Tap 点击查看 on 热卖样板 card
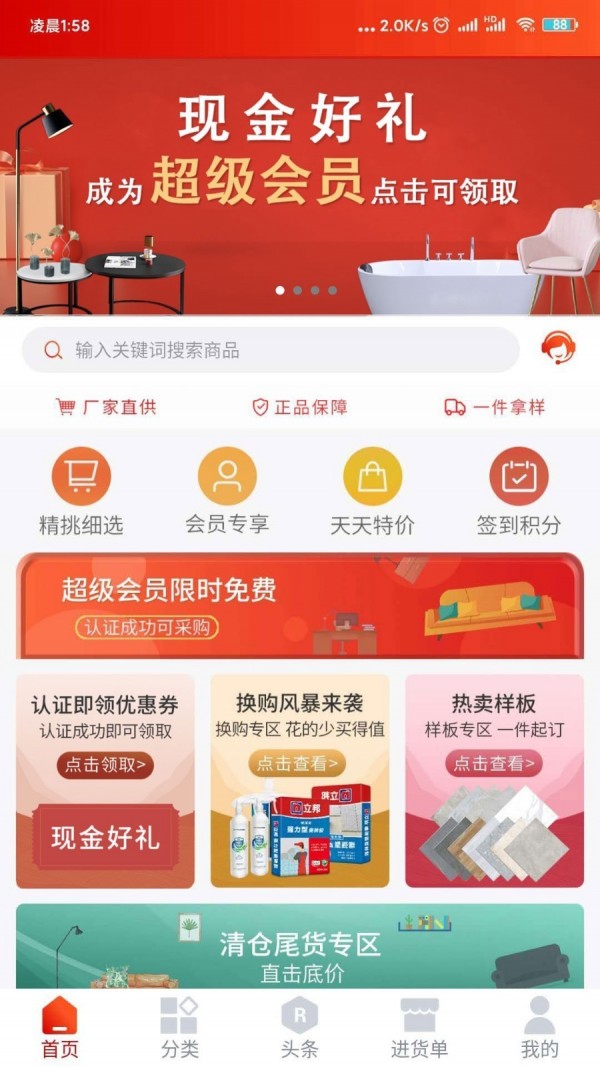Screen dimensions: 600x1067 click(494, 764)
